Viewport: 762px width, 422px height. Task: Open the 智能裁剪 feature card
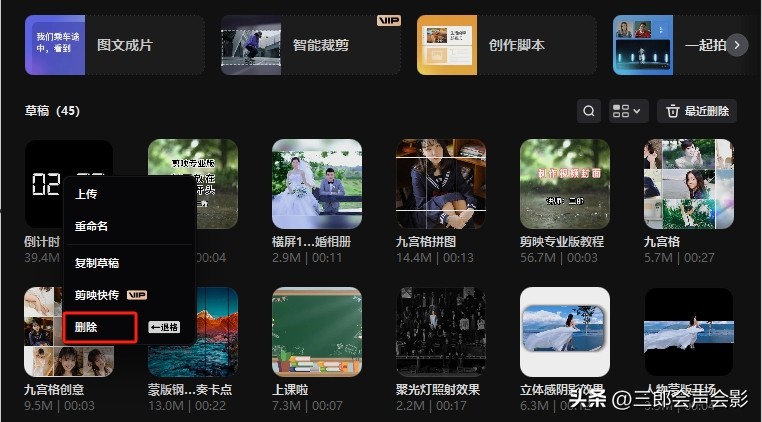(x=311, y=45)
